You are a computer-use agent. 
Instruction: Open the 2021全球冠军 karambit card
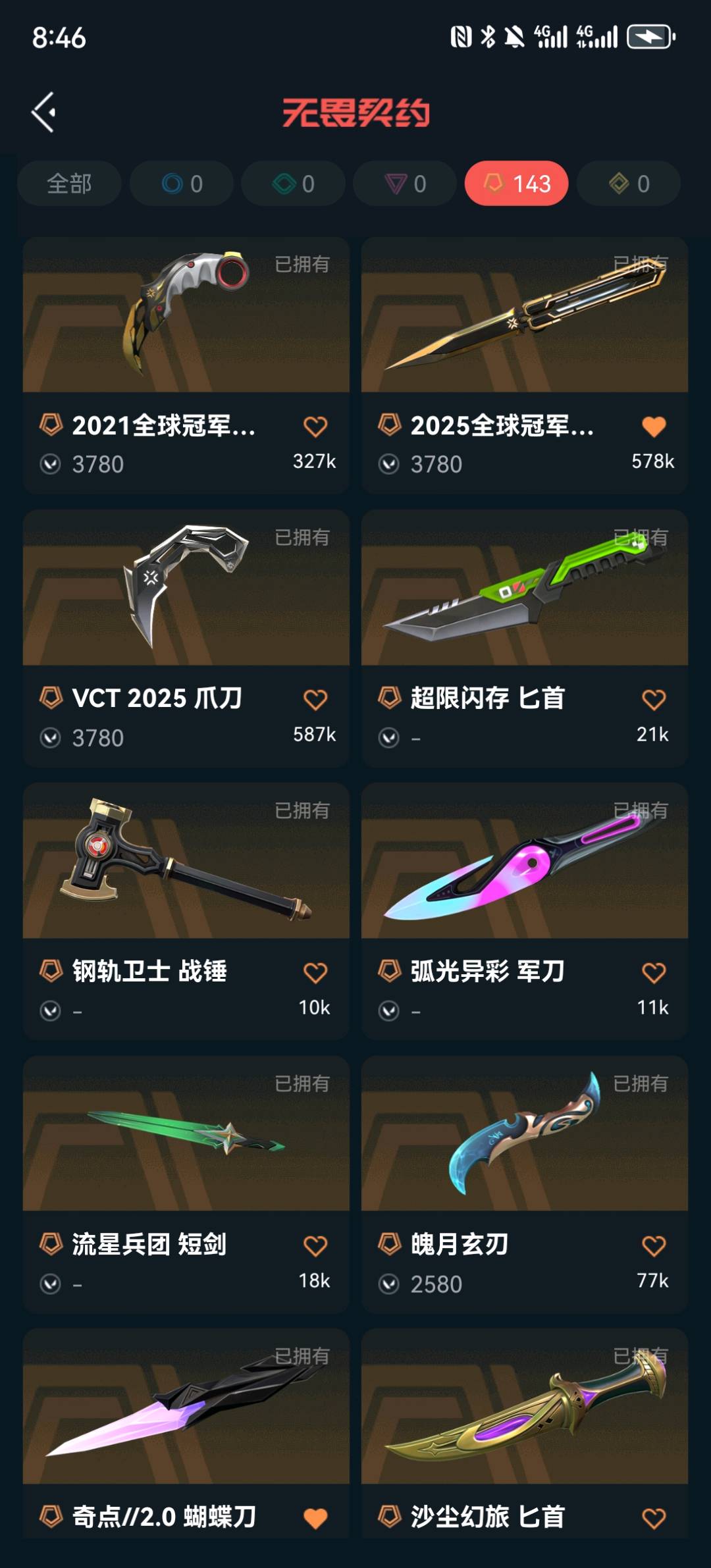186,316
